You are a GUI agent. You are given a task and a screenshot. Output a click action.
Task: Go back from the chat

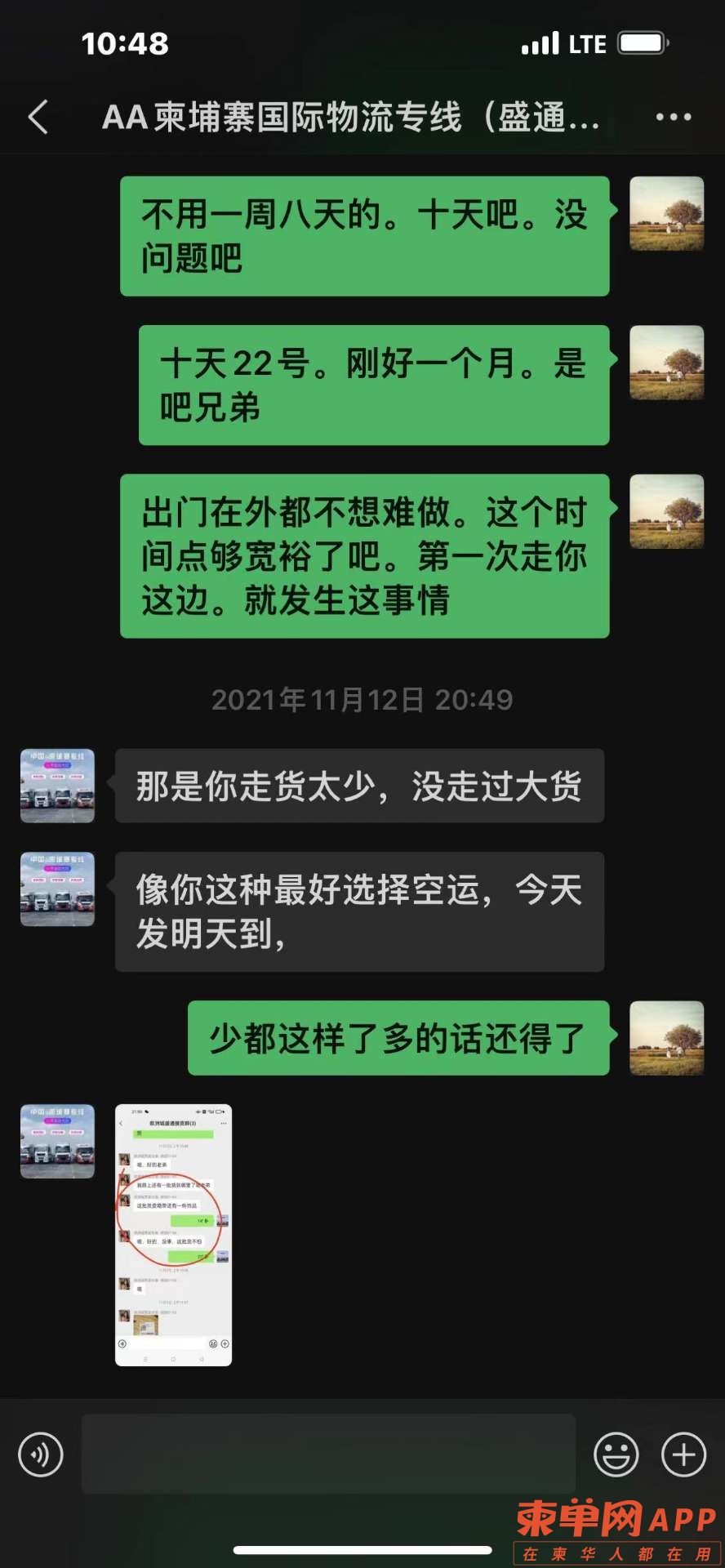point(38,118)
